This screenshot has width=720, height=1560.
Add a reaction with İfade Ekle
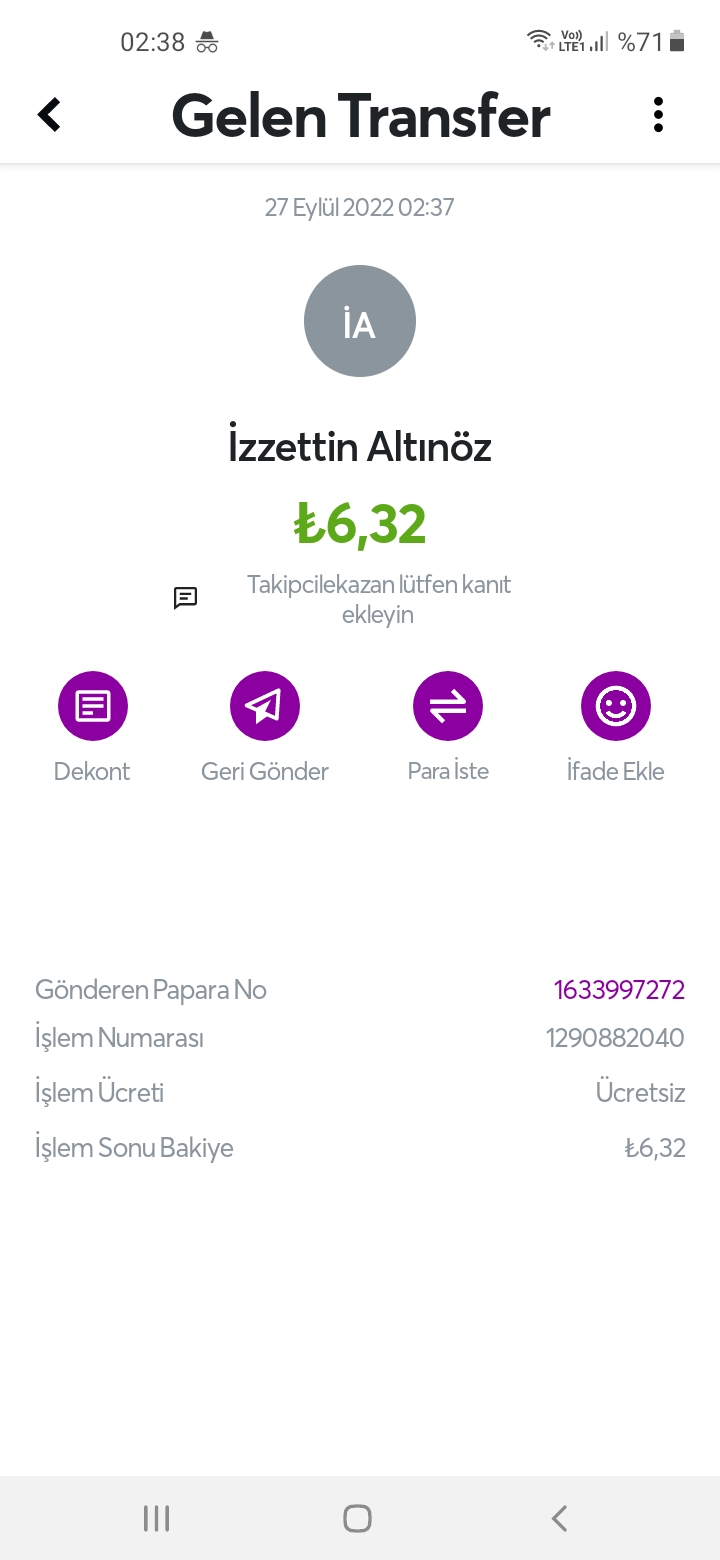(x=616, y=706)
